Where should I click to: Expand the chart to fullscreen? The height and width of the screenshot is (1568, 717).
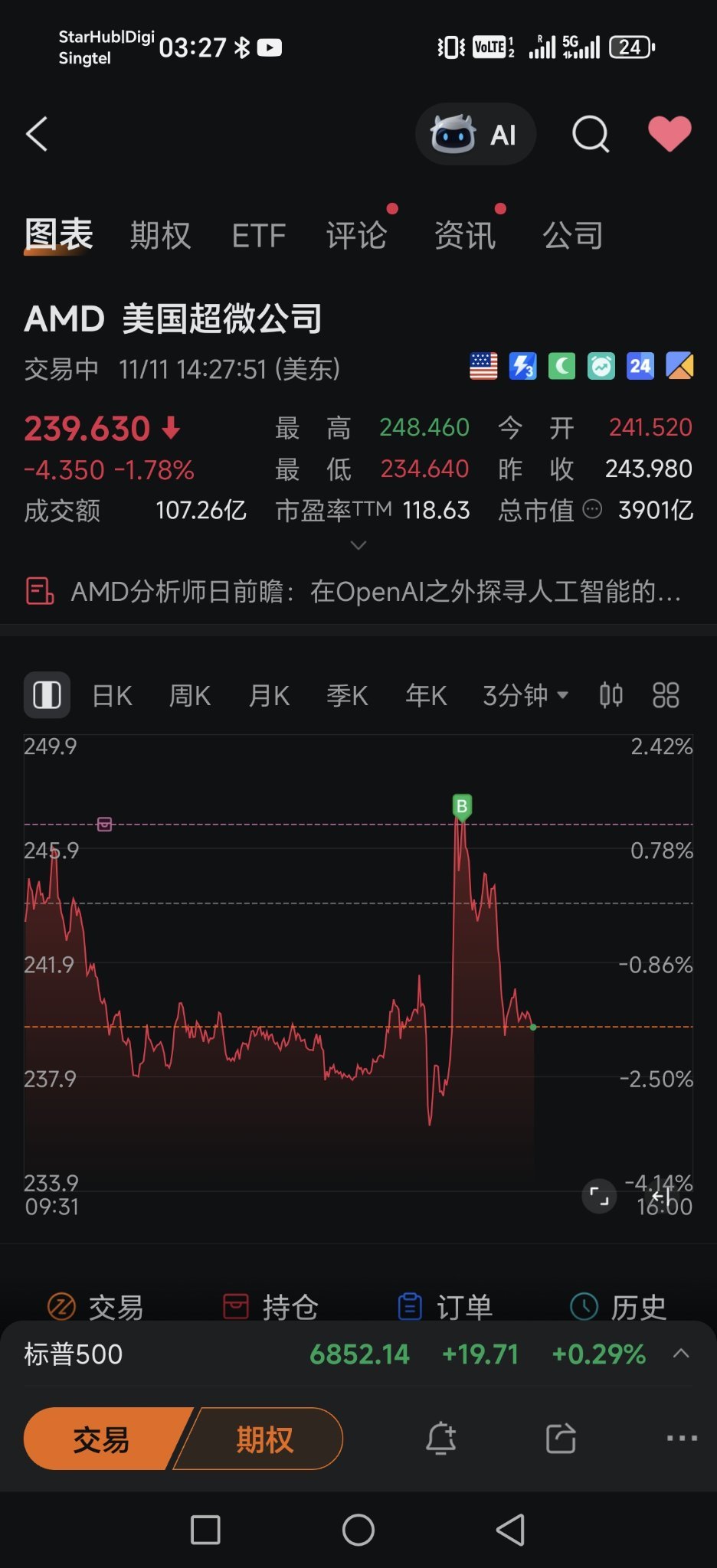click(600, 1196)
